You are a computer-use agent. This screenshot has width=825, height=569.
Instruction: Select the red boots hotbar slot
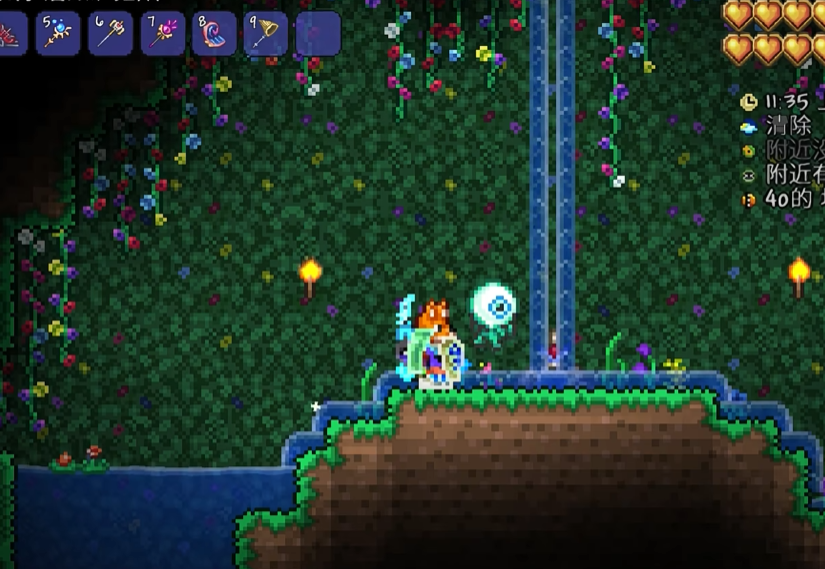tap(10, 33)
